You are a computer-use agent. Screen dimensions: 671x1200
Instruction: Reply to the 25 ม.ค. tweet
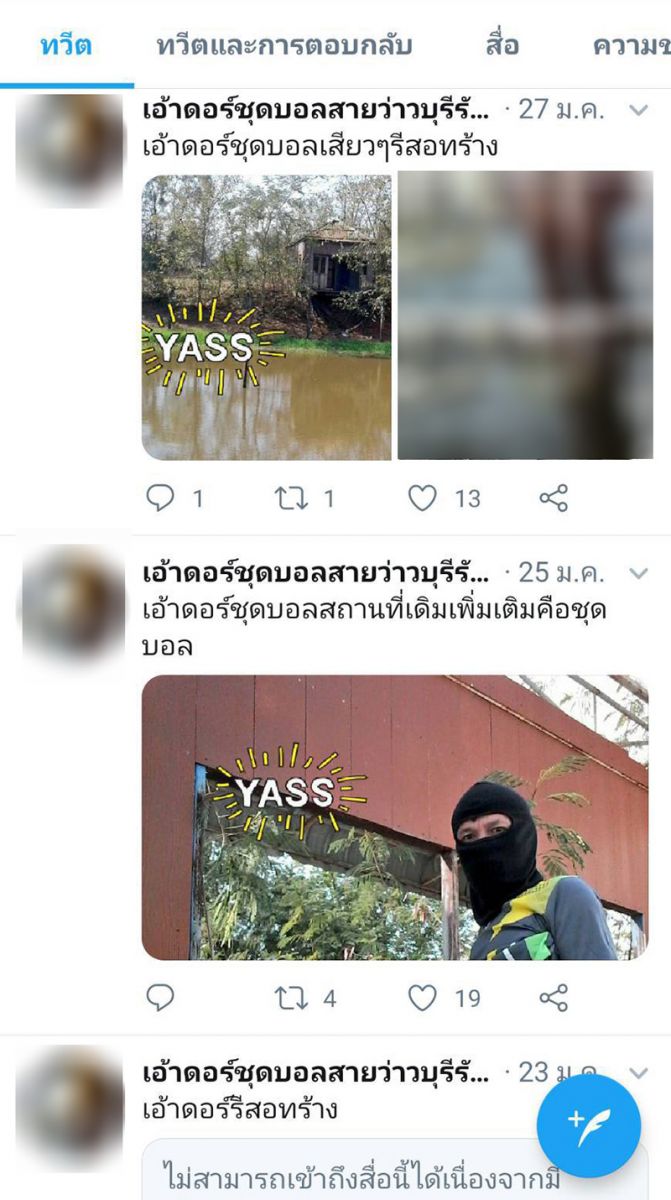click(x=160, y=996)
